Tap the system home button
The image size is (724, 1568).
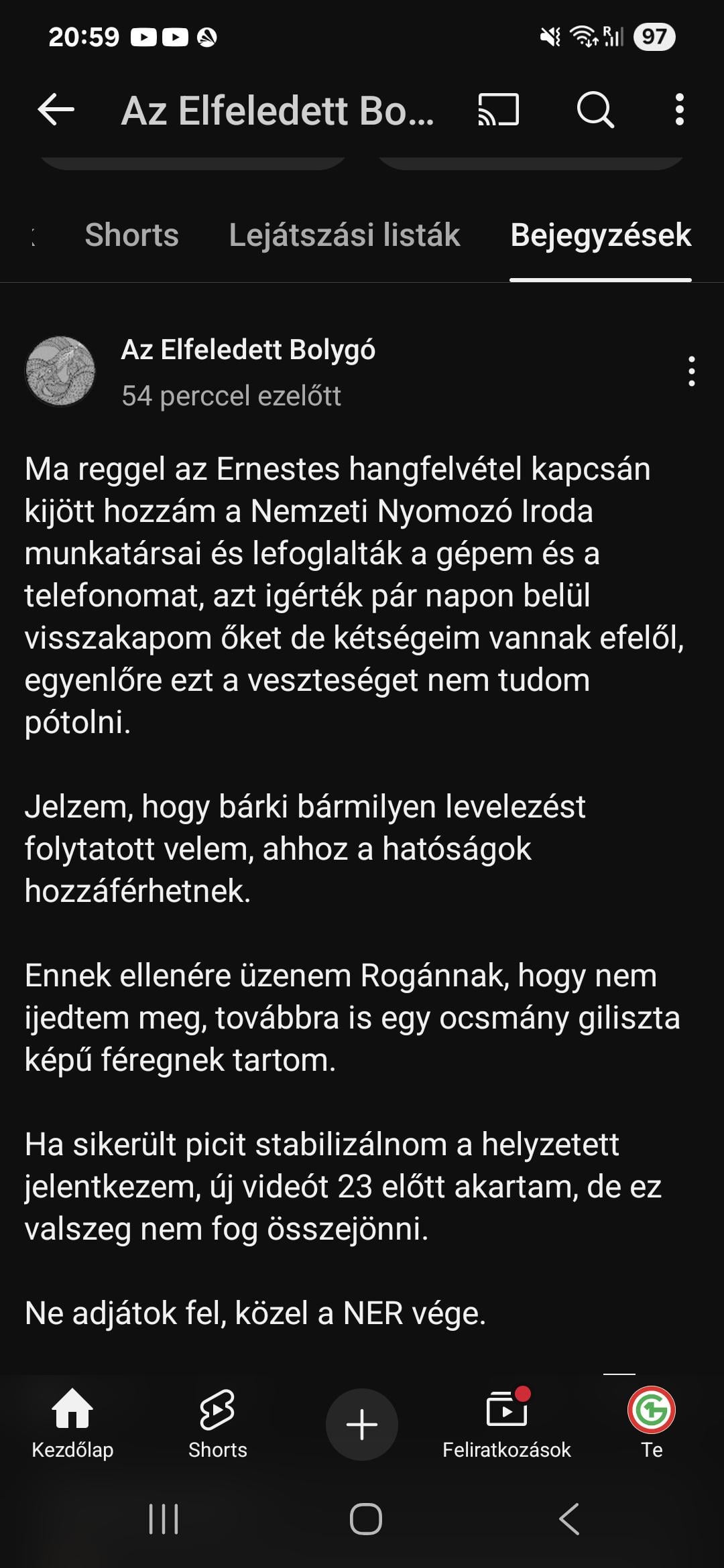click(x=366, y=1519)
